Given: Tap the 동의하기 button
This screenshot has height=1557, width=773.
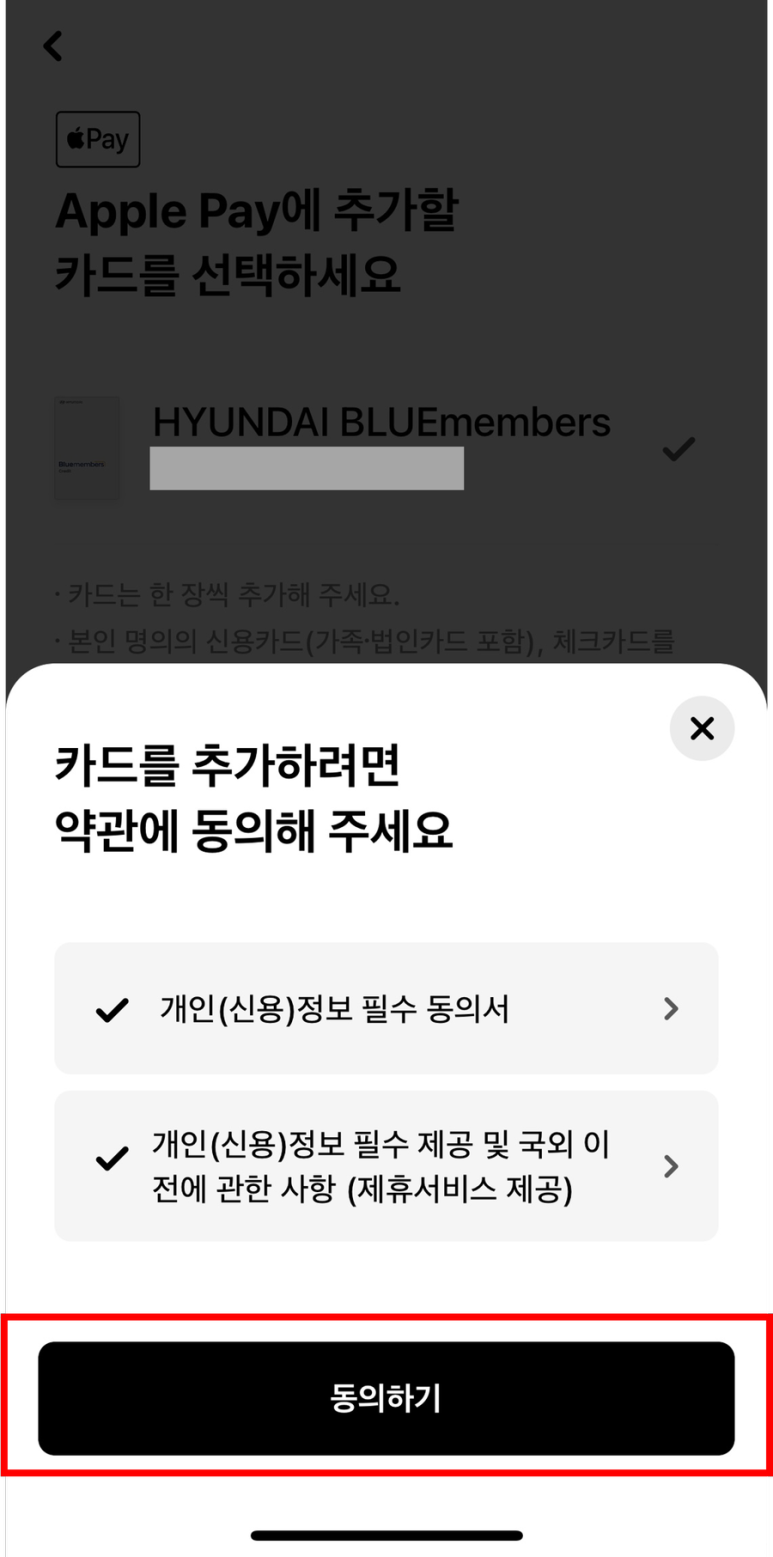Looking at the screenshot, I should pyautogui.click(x=386, y=1398).
